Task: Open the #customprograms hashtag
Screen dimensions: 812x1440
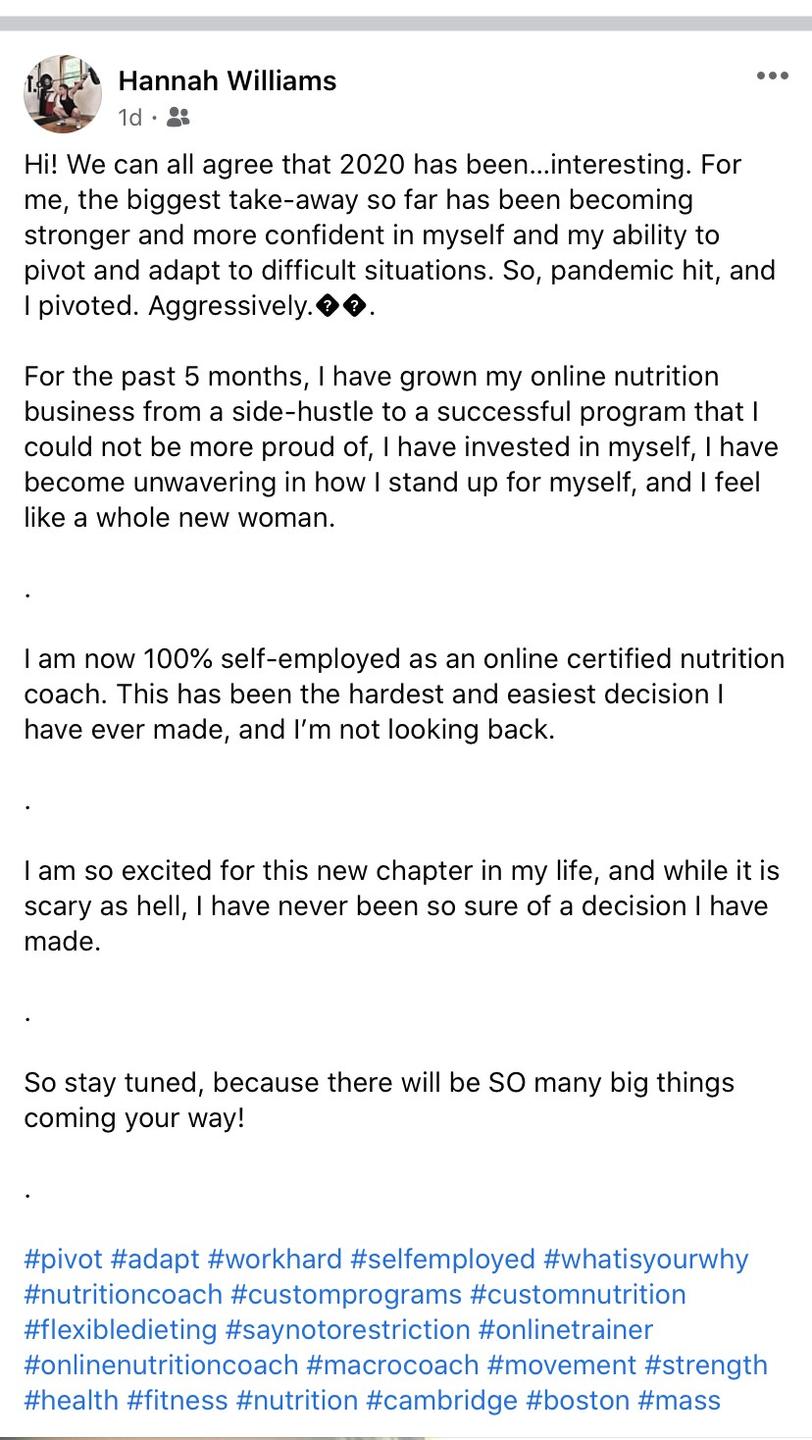Action: (346, 1294)
